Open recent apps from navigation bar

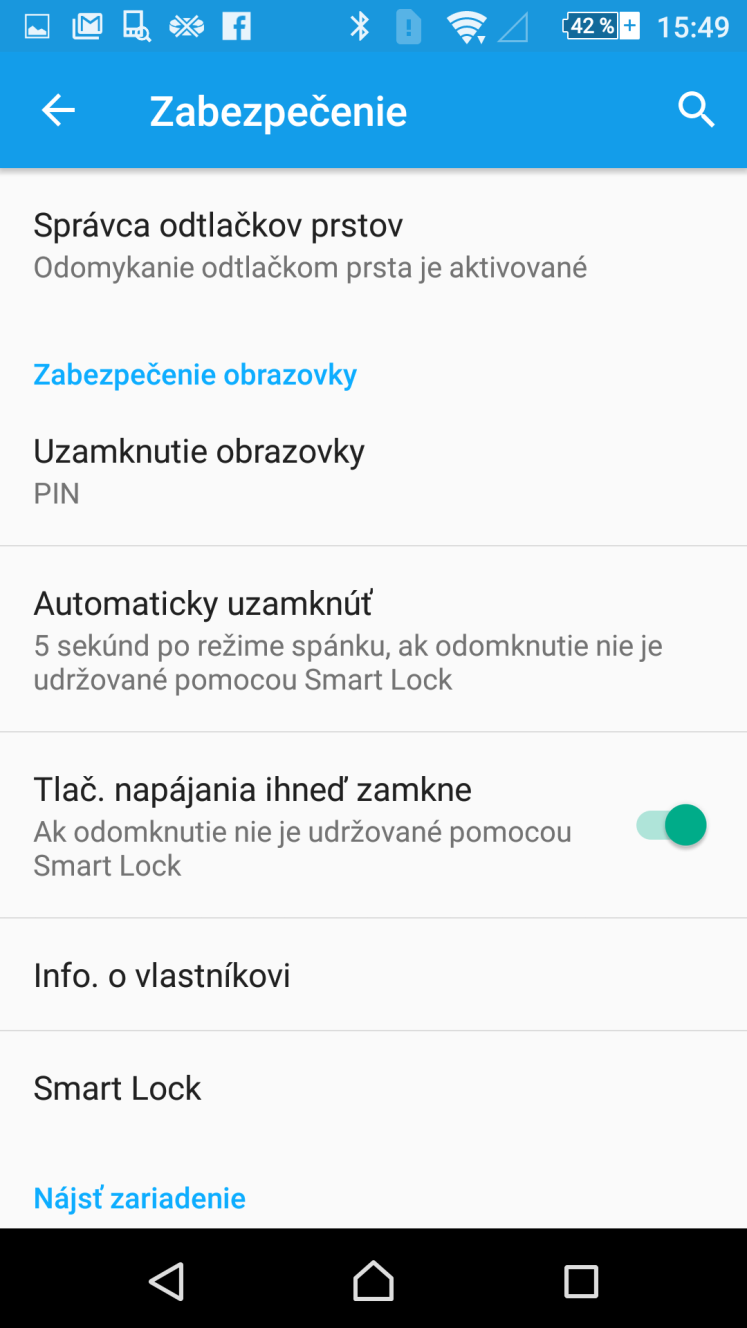(580, 1281)
